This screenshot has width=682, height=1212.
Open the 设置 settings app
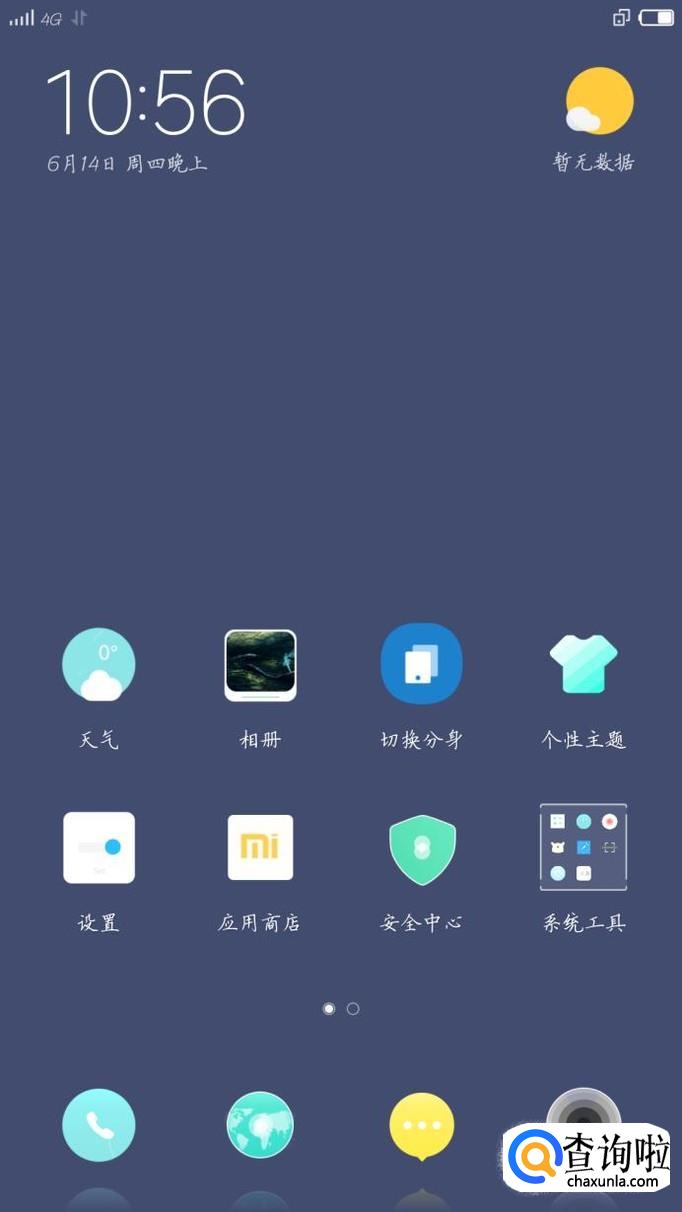point(99,847)
